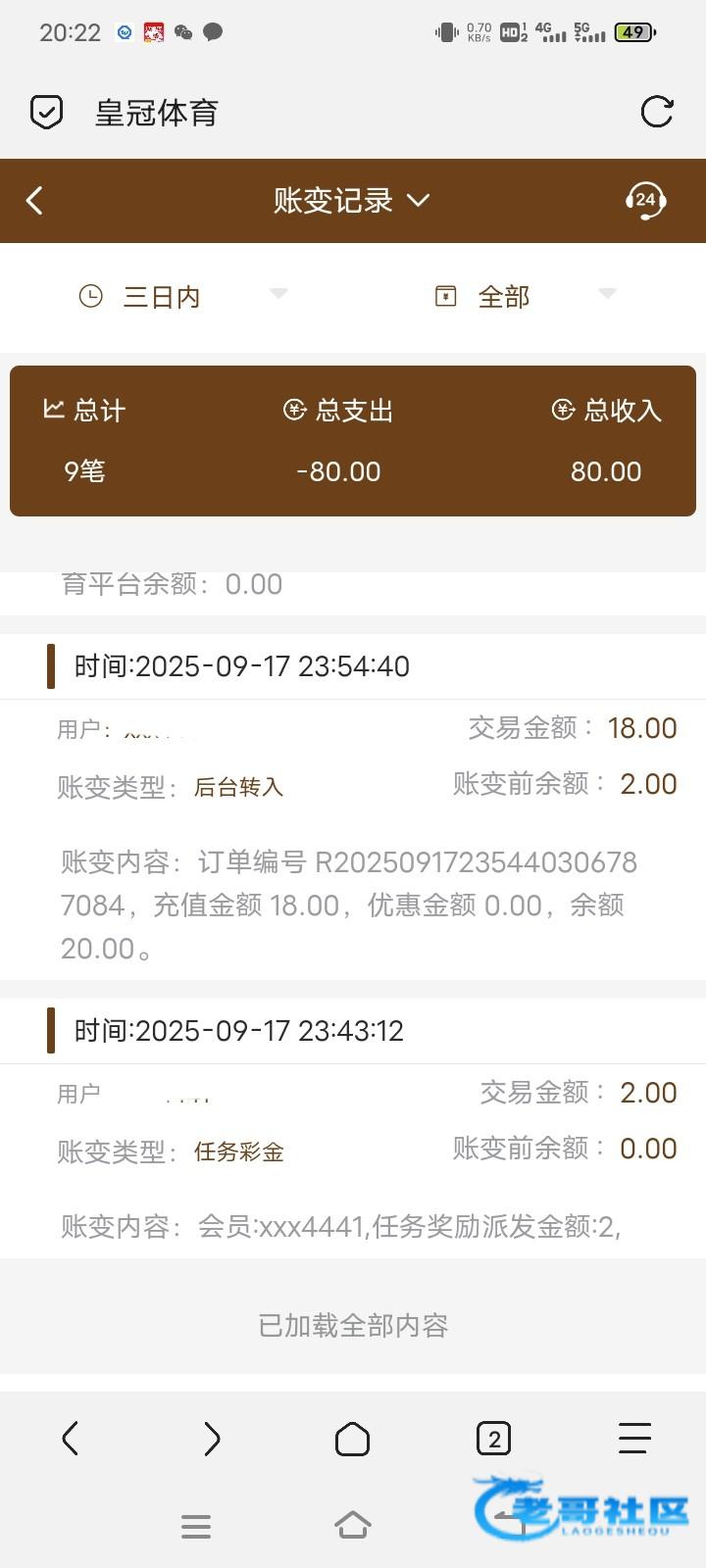Open the 三日内 time range filter

coord(183,296)
